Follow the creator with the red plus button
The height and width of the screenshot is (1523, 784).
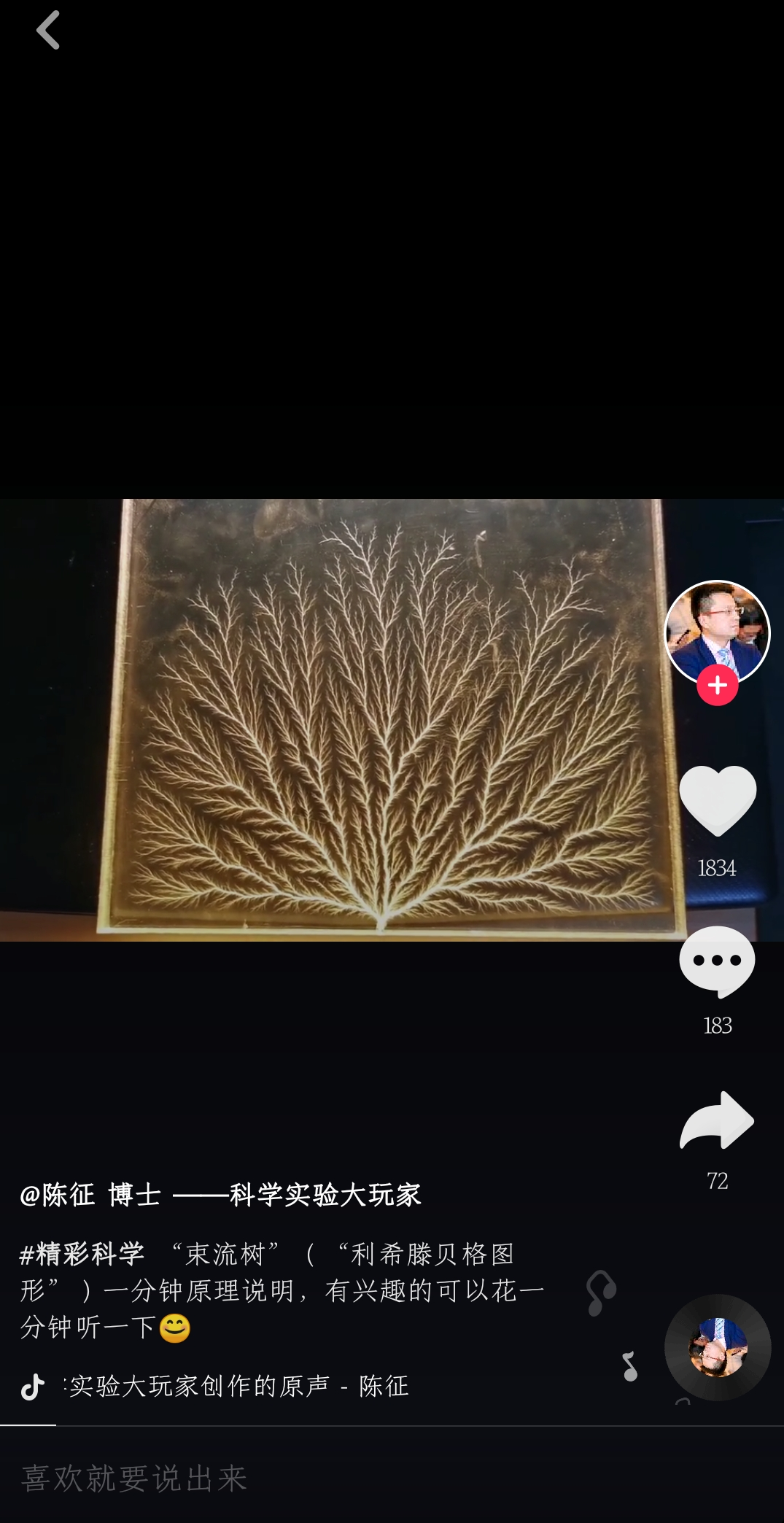click(717, 685)
